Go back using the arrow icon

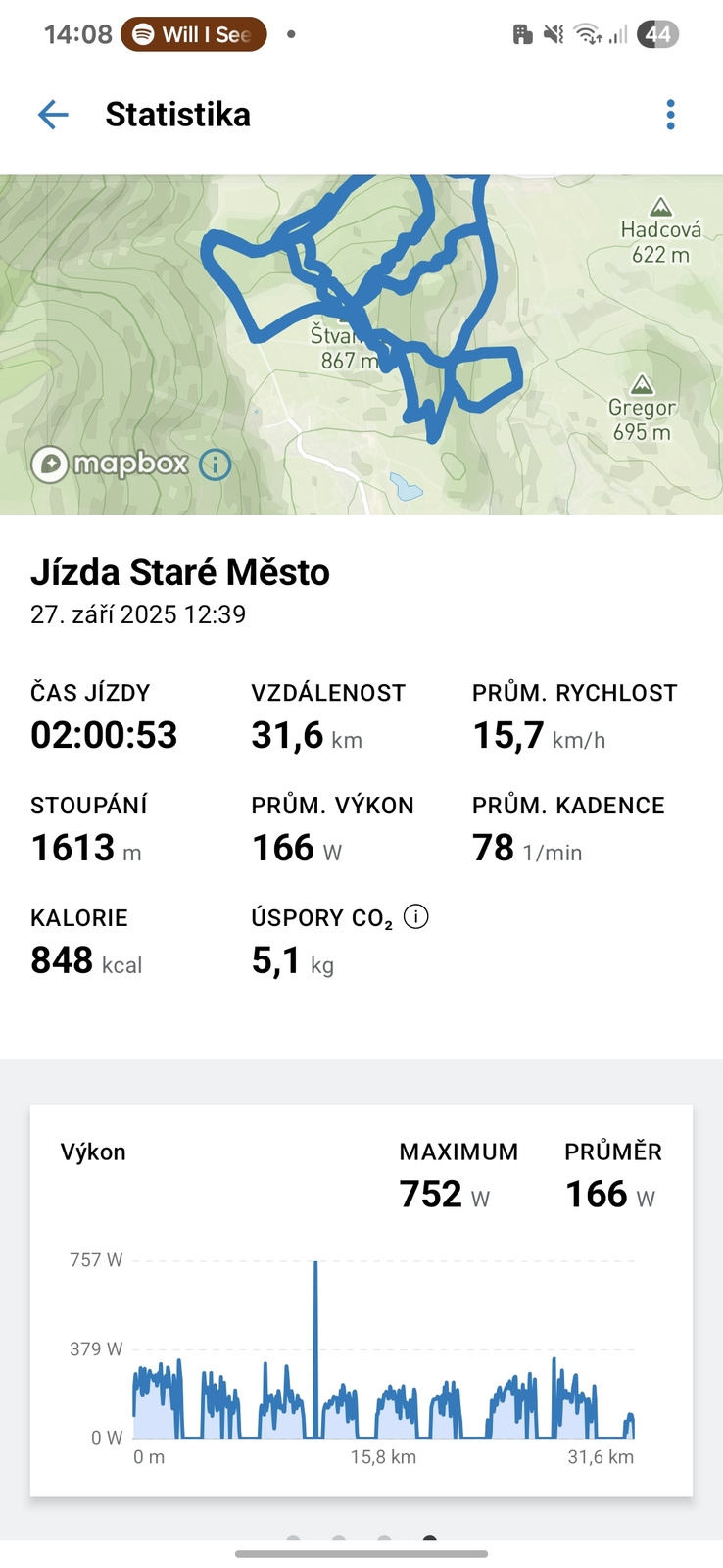[x=53, y=115]
